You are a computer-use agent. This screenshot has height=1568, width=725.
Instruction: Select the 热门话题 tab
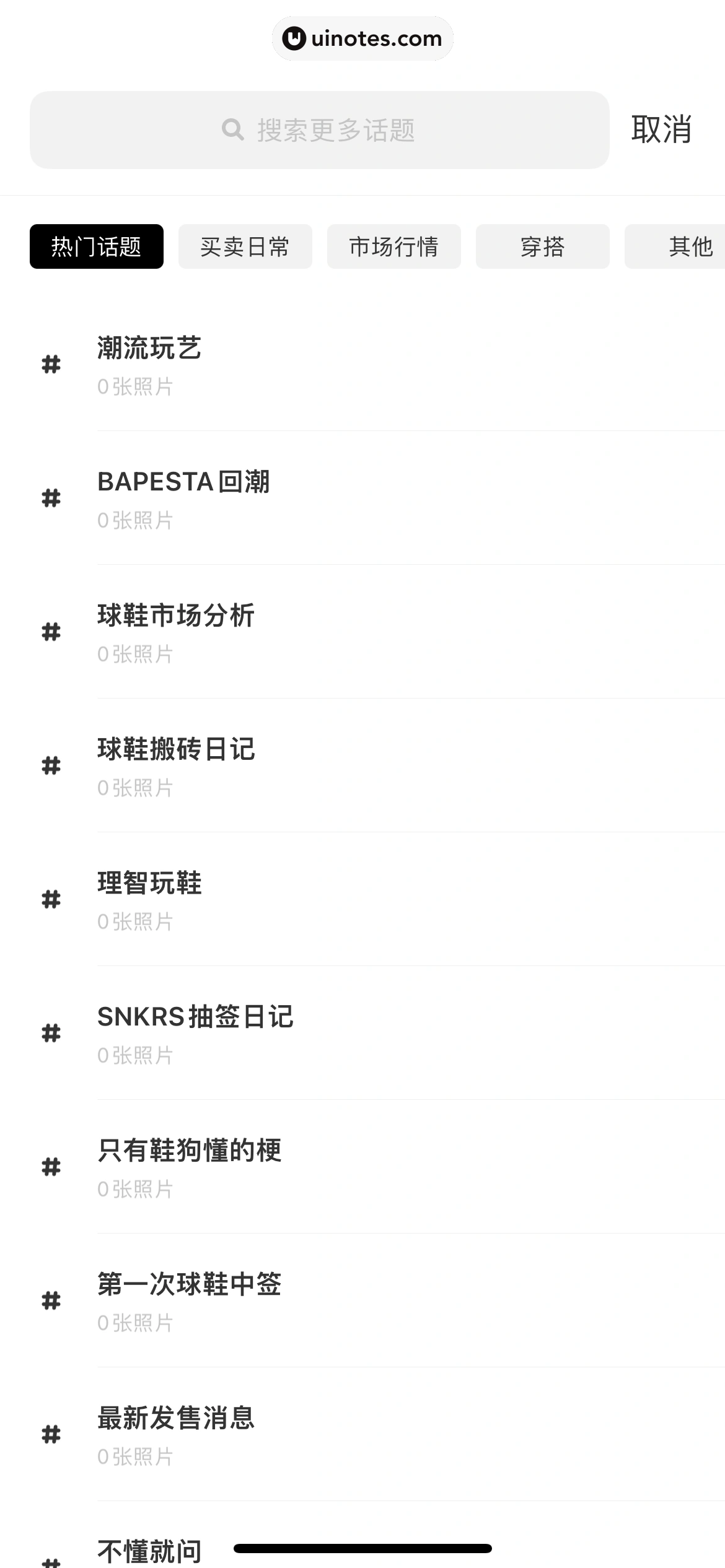click(97, 246)
